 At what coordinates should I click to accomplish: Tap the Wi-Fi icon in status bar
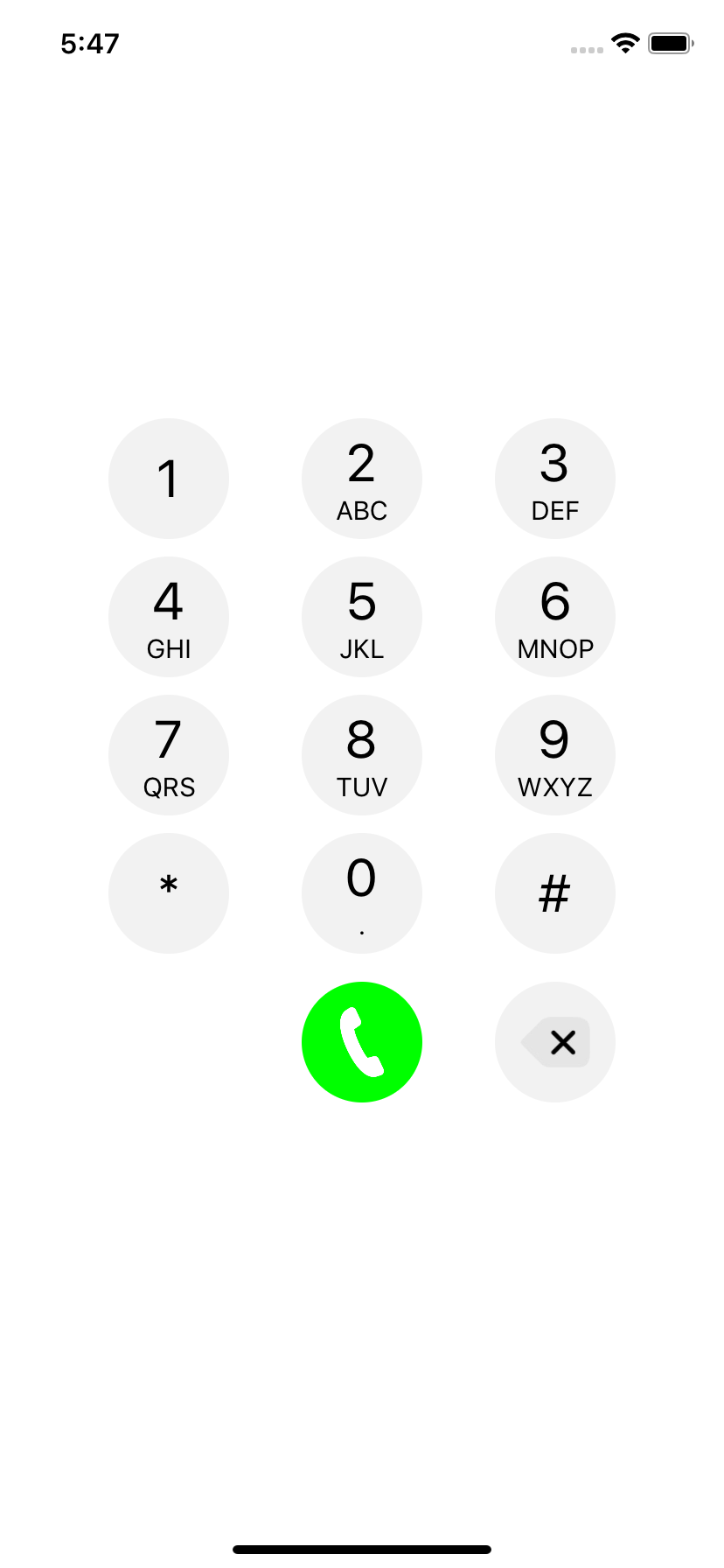click(x=626, y=42)
